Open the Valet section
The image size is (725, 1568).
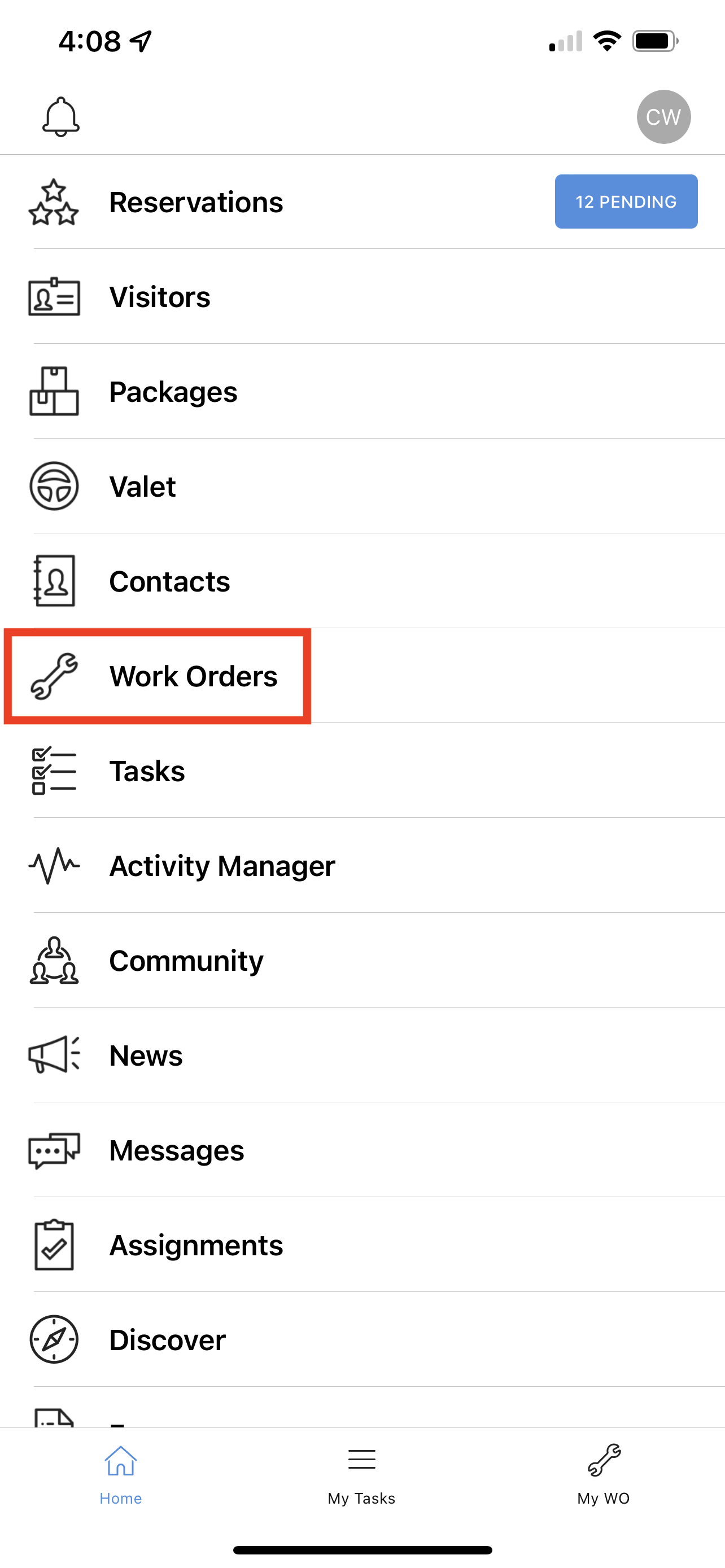[142, 487]
